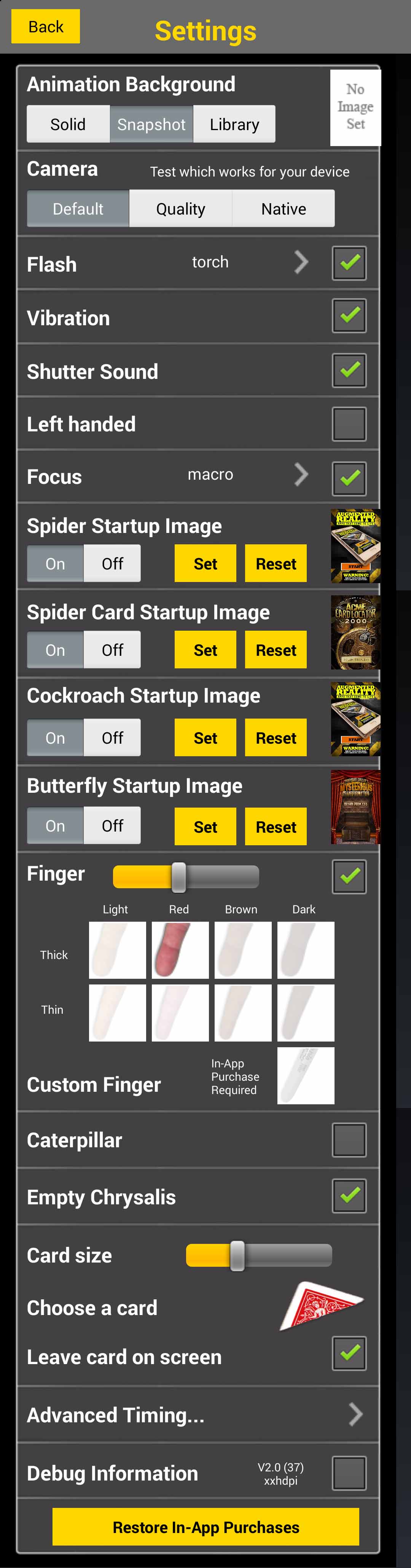
Task: Turn Off Cockroach Startup Image
Action: (113, 738)
